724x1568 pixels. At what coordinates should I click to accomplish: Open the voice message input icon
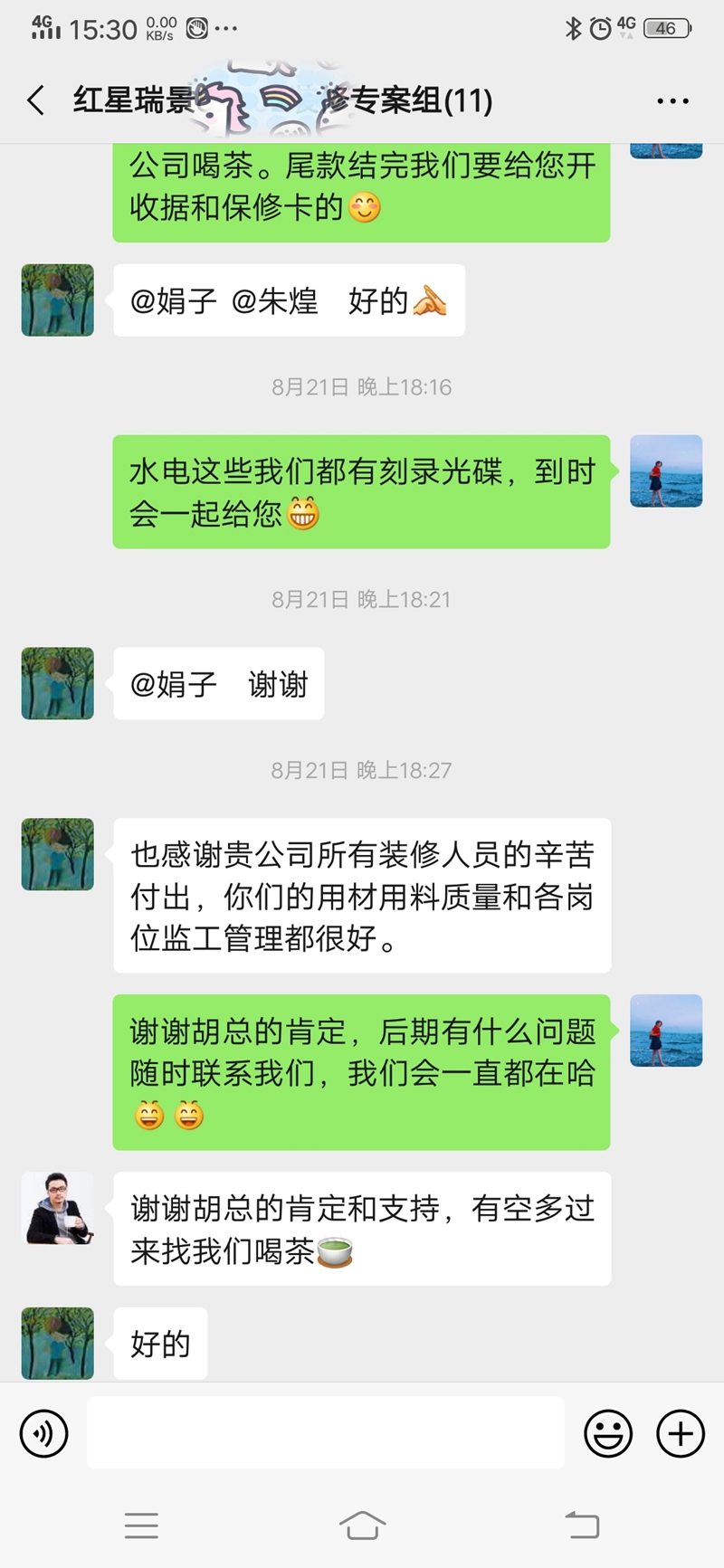pos(43,1433)
